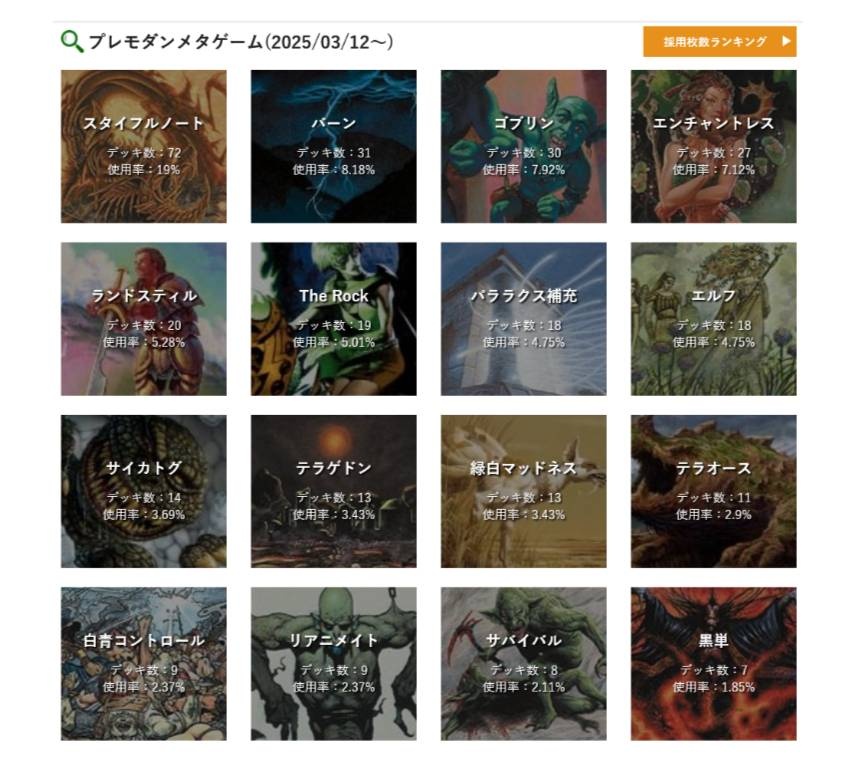The image size is (864, 764).
Task: View the テラゲドン deck tile
Action: (333, 491)
